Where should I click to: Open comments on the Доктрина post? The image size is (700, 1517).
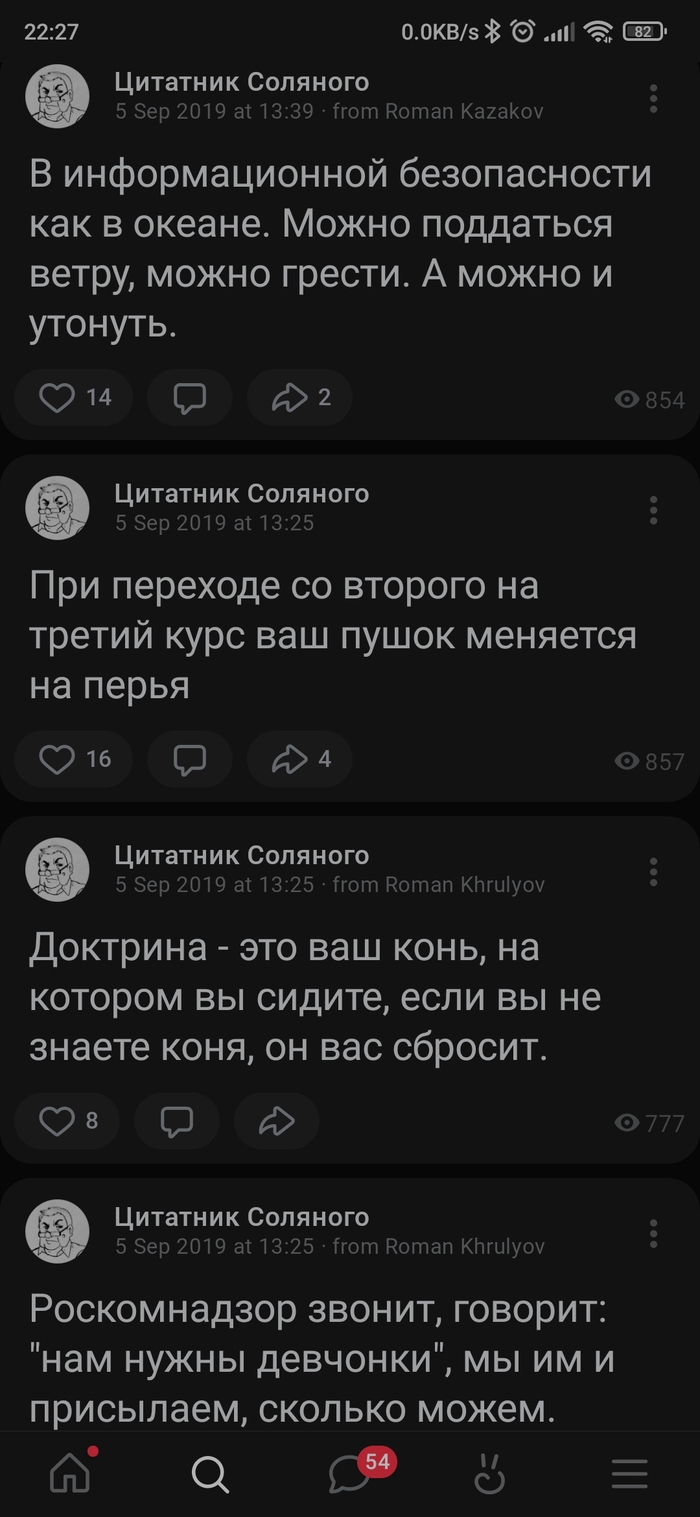[176, 1121]
